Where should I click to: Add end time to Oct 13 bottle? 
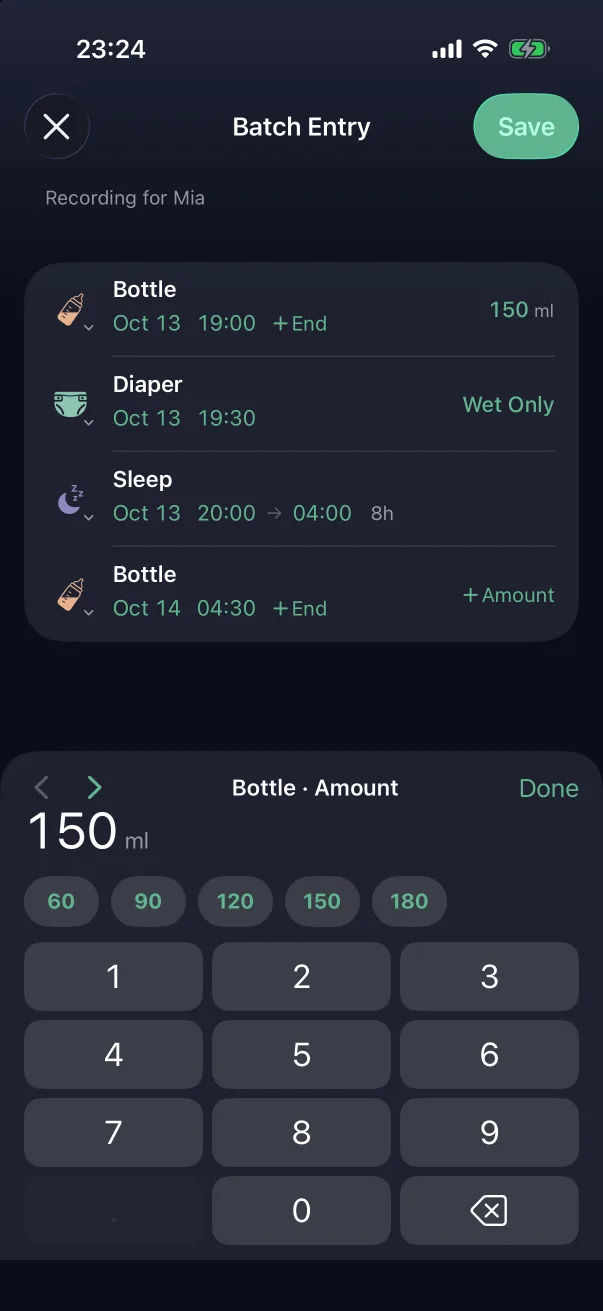tap(300, 323)
